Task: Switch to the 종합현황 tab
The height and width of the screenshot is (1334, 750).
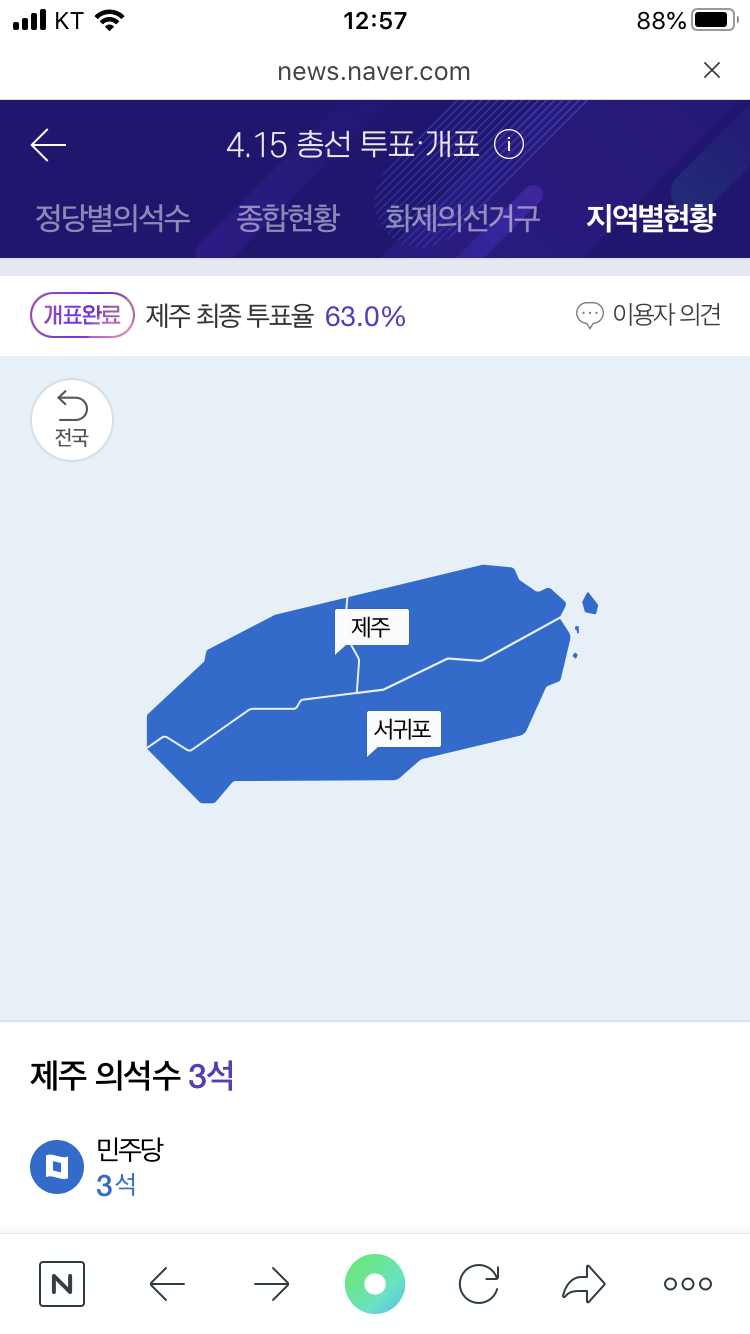Action: (x=288, y=217)
